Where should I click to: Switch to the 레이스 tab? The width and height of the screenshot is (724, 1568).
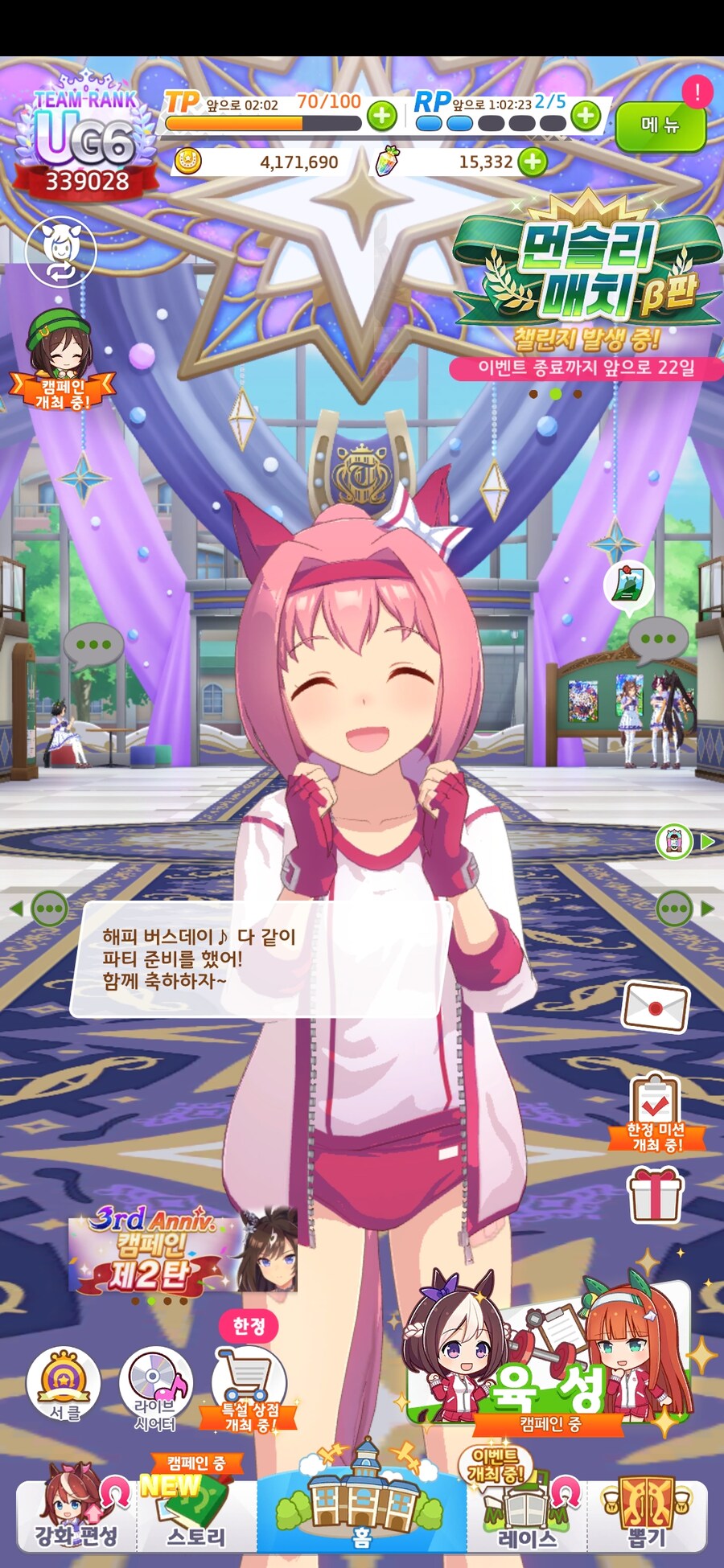(526, 1516)
